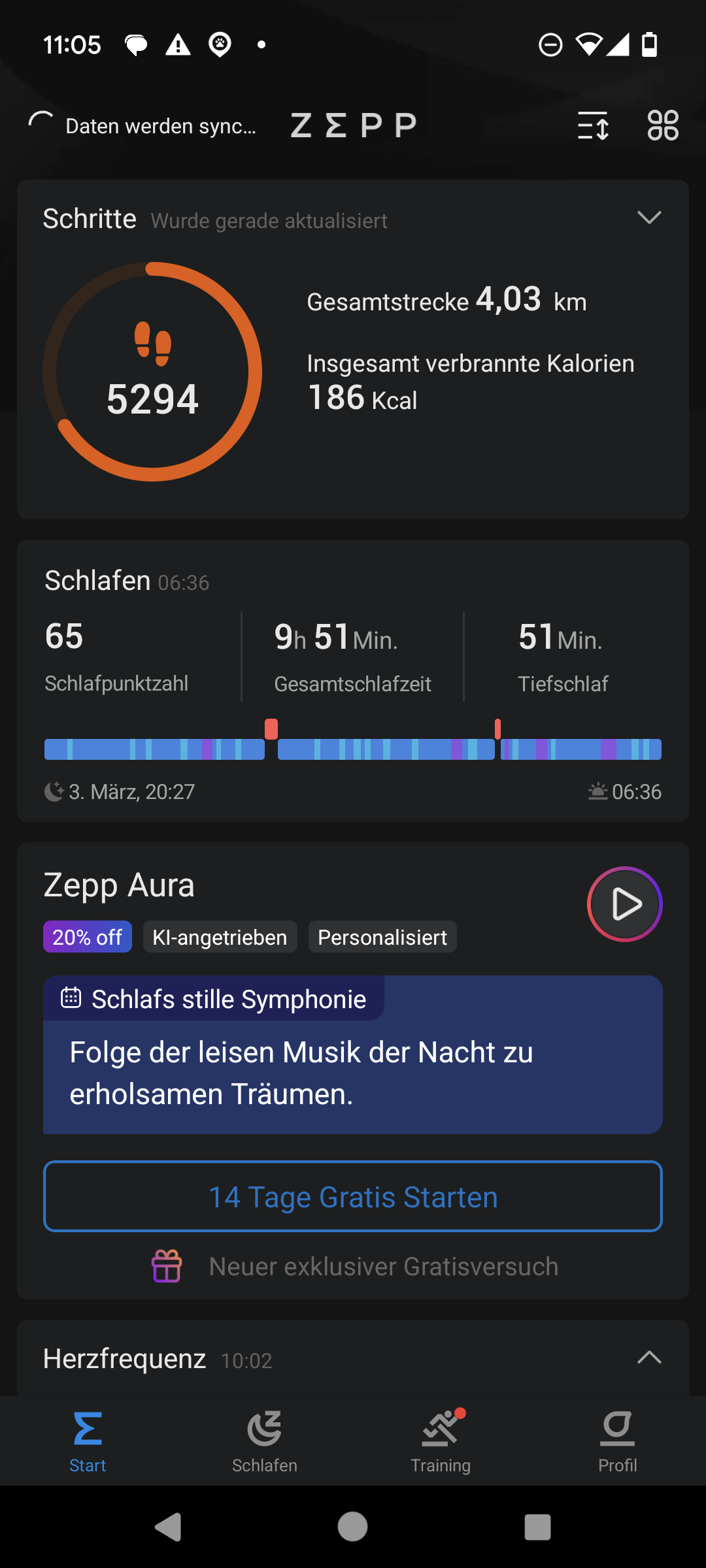Go to the system home screen
Image resolution: width=706 pixels, height=1568 pixels.
[x=352, y=1527]
